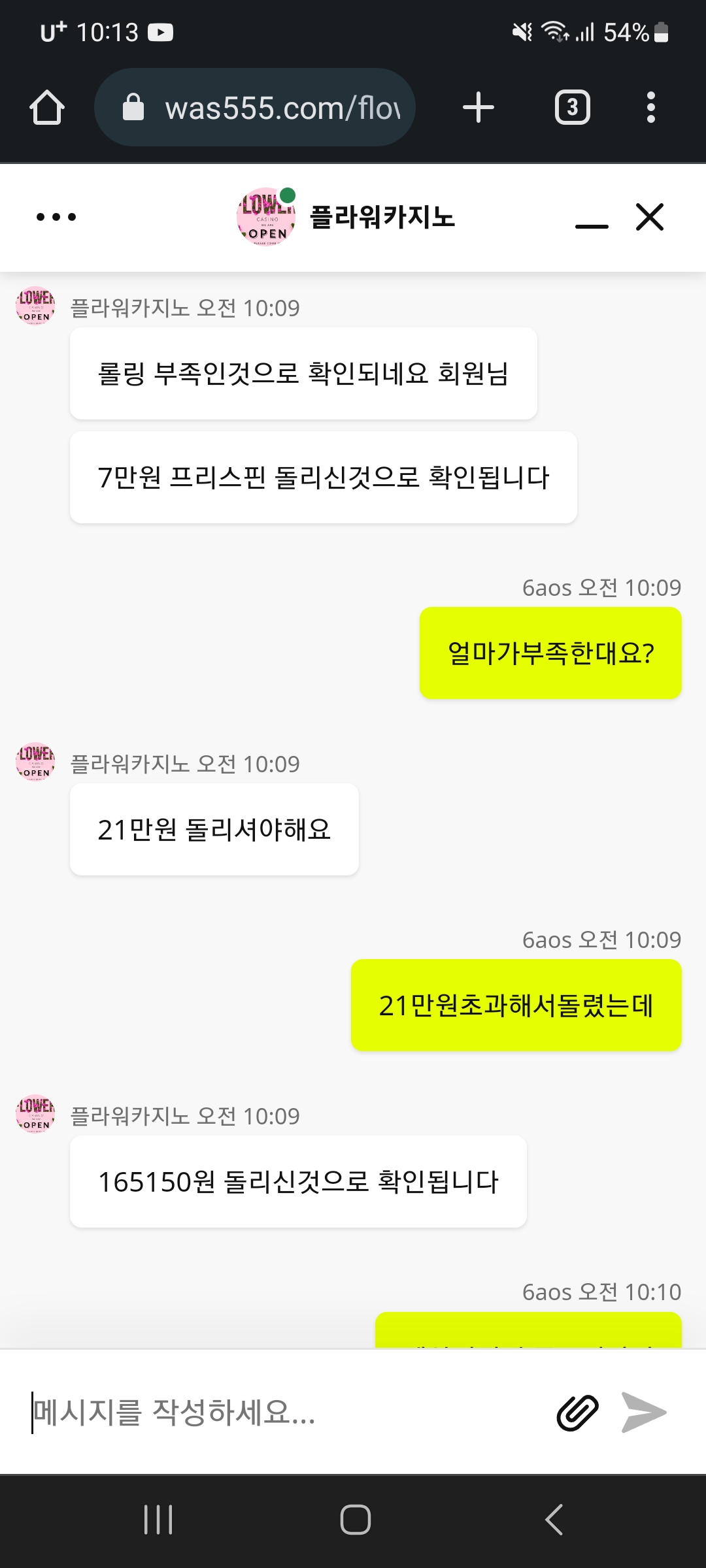The height and width of the screenshot is (1568, 706).
Task: Tap the 메시지를 작성하세요 message field
Action: 281,1413
